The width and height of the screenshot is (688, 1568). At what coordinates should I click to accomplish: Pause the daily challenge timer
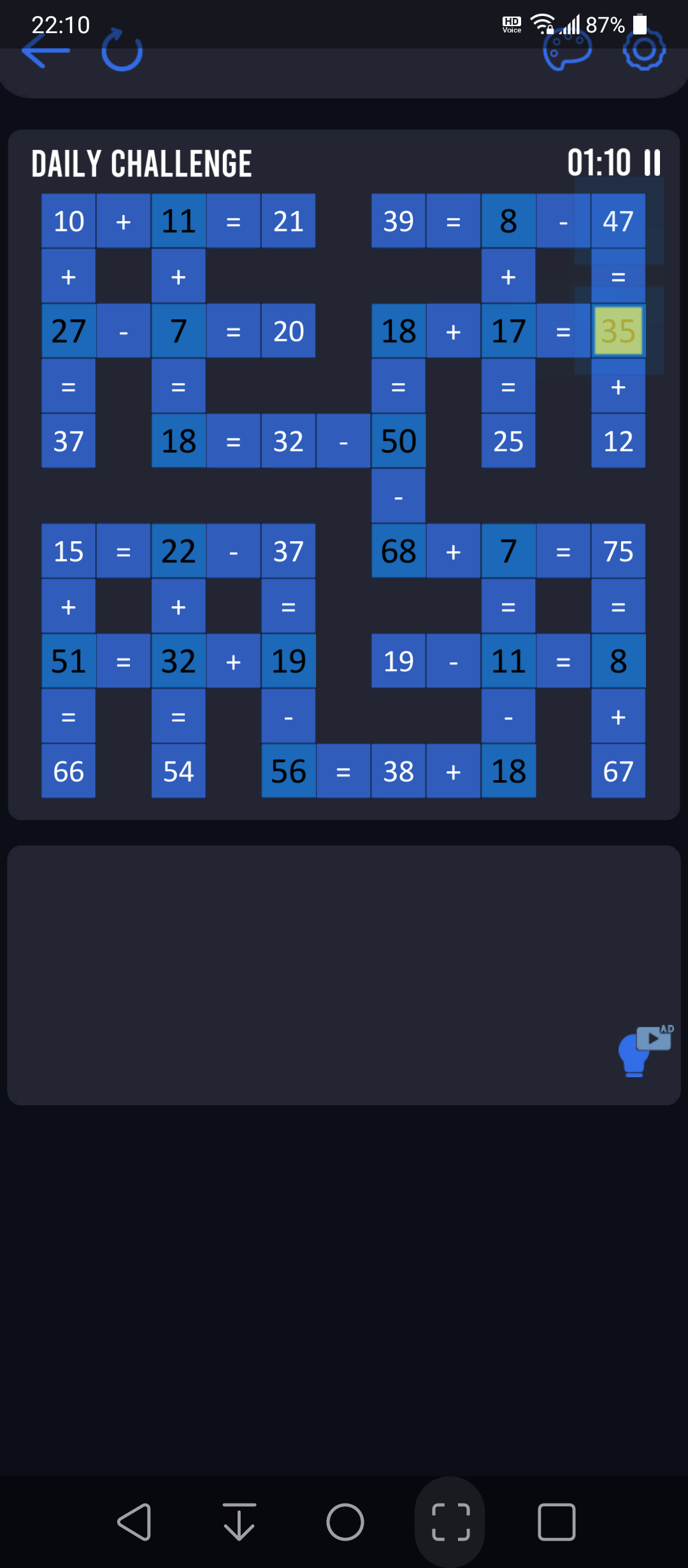point(652,163)
